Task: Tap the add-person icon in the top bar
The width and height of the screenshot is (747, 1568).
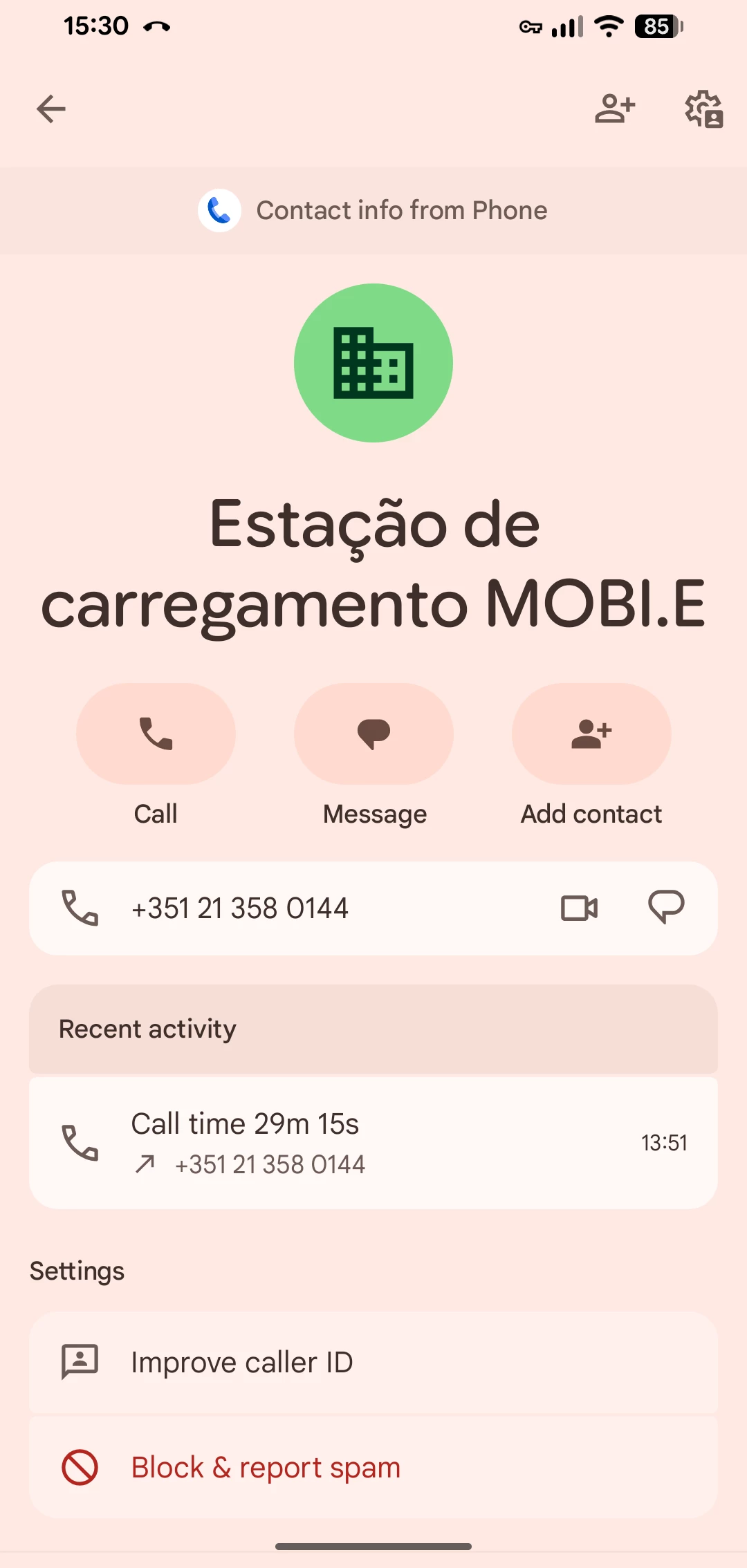Action: (x=614, y=109)
